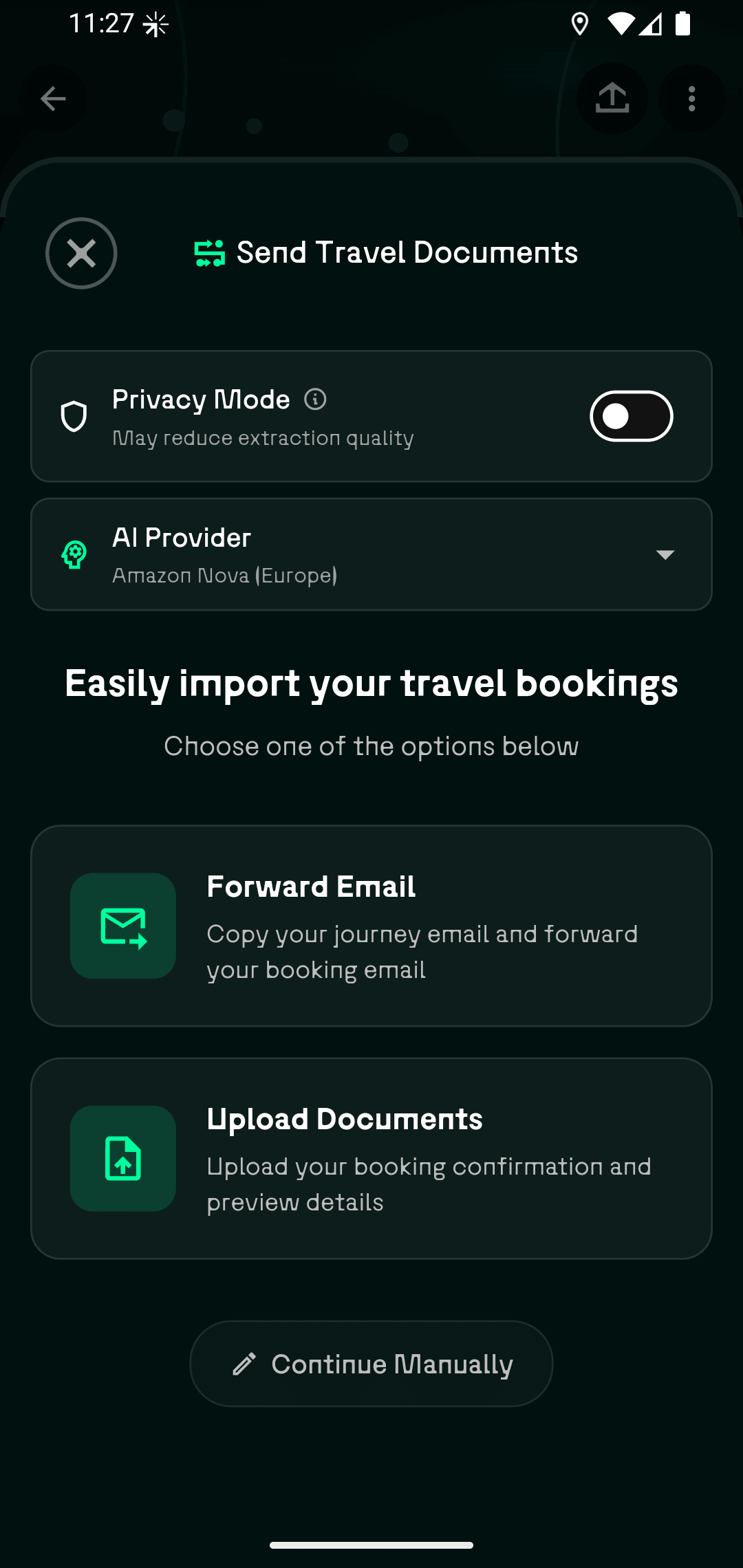Dismiss the dialog with the X button
Image resolution: width=743 pixels, height=1568 pixels.
pyautogui.click(x=80, y=252)
